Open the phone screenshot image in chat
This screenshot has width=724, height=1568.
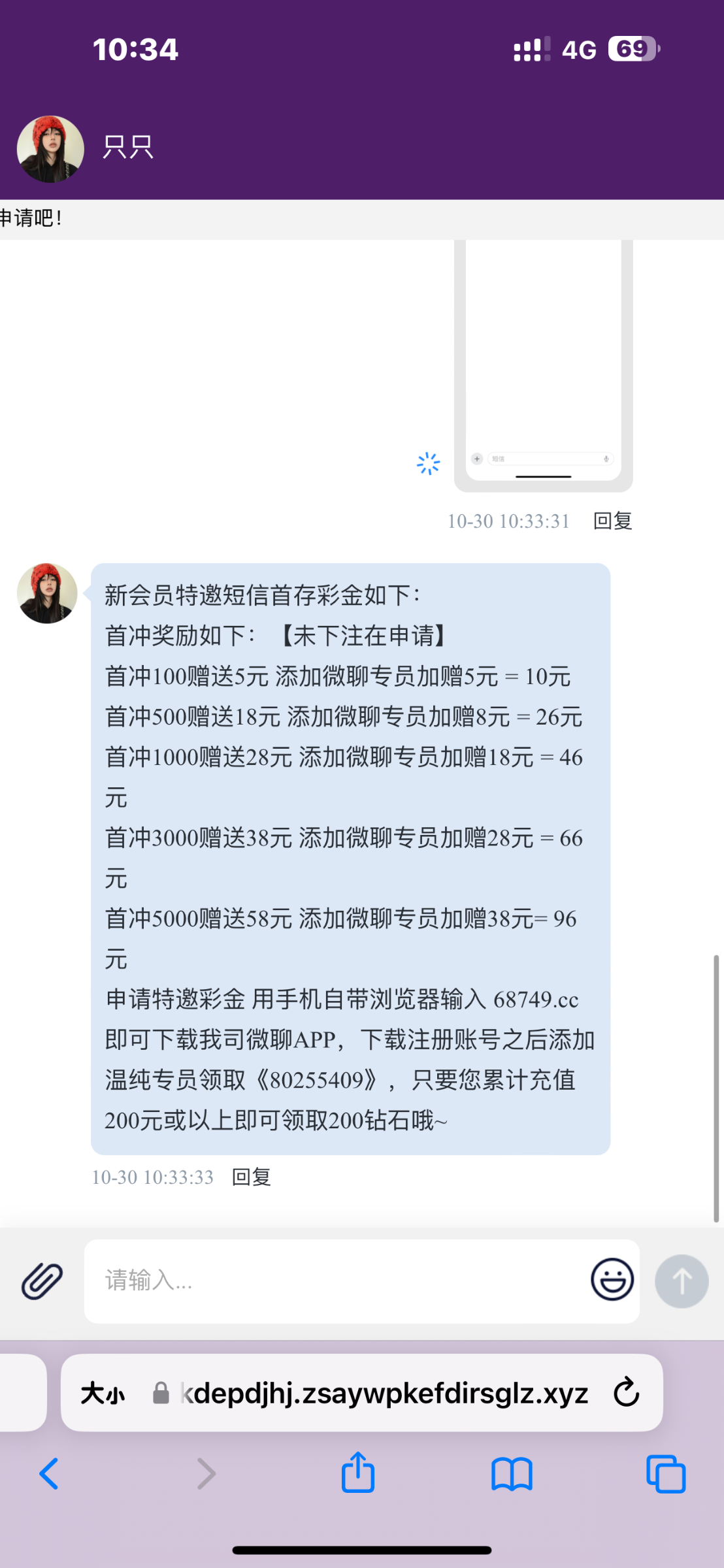click(543, 365)
